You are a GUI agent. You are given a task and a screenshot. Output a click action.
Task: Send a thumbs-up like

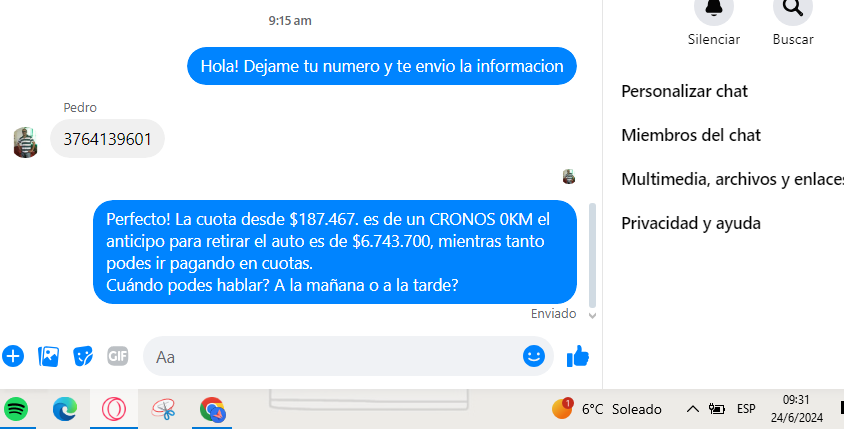click(577, 356)
